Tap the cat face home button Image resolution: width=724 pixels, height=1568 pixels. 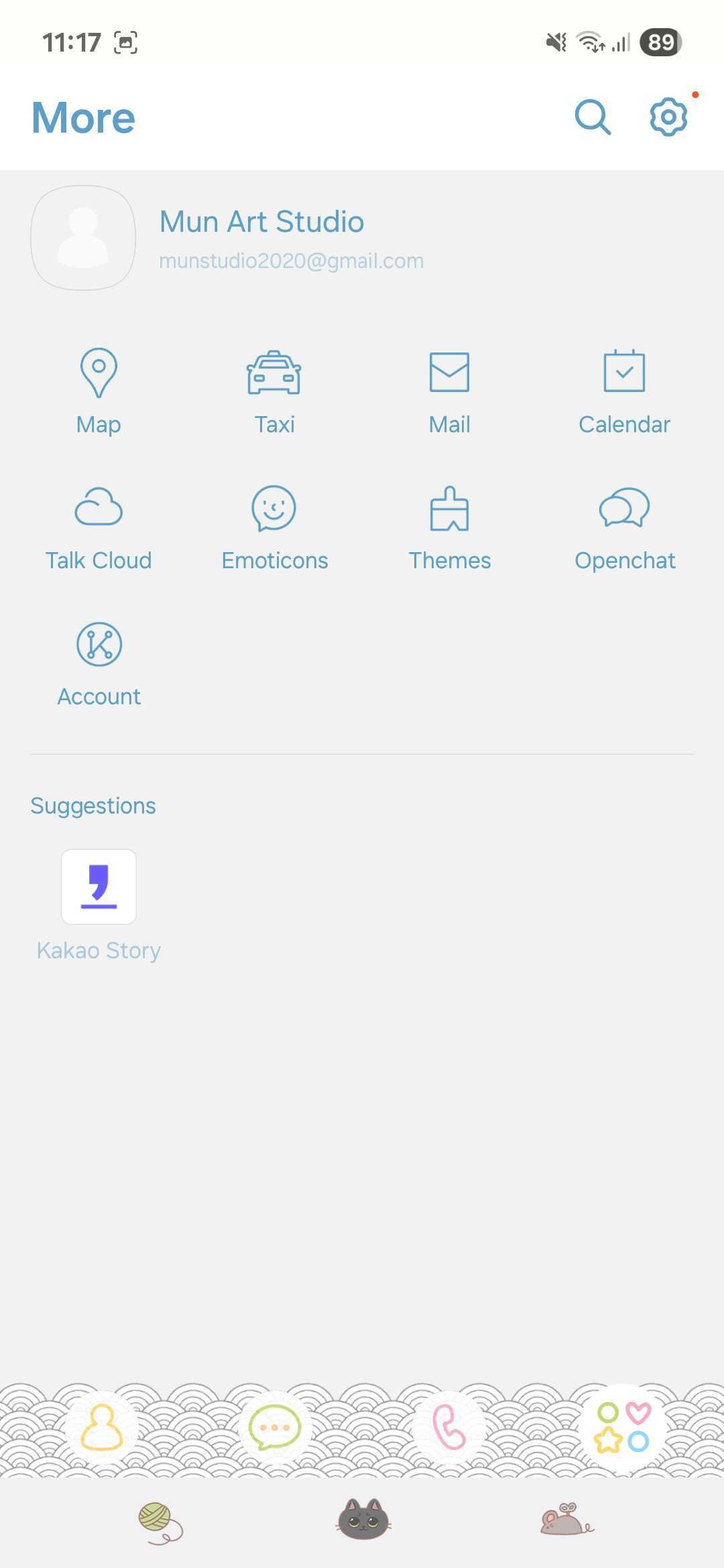coord(363,1520)
